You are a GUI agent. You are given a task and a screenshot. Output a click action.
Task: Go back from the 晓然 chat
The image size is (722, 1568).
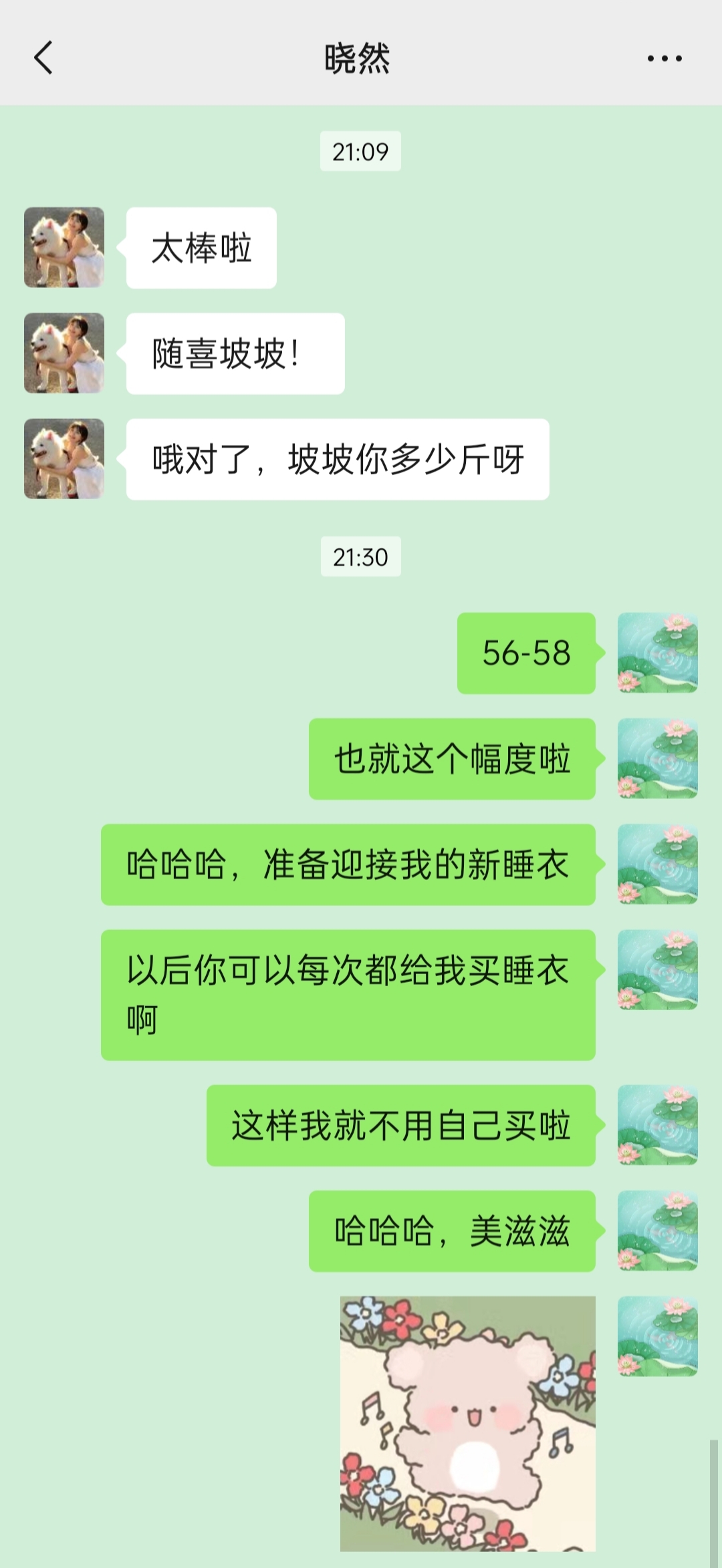click(x=43, y=57)
